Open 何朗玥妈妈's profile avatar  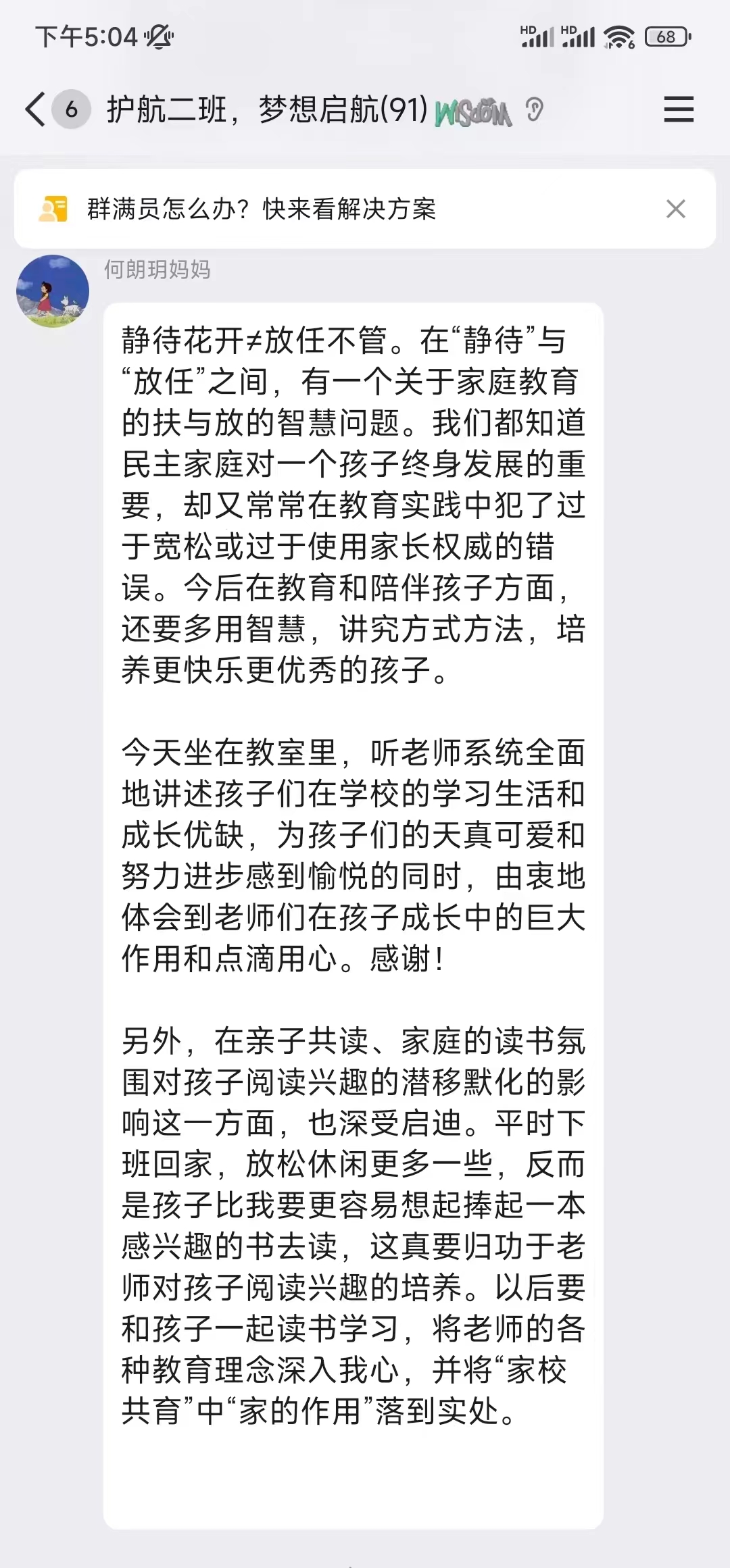pyautogui.click(x=53, y=291)
